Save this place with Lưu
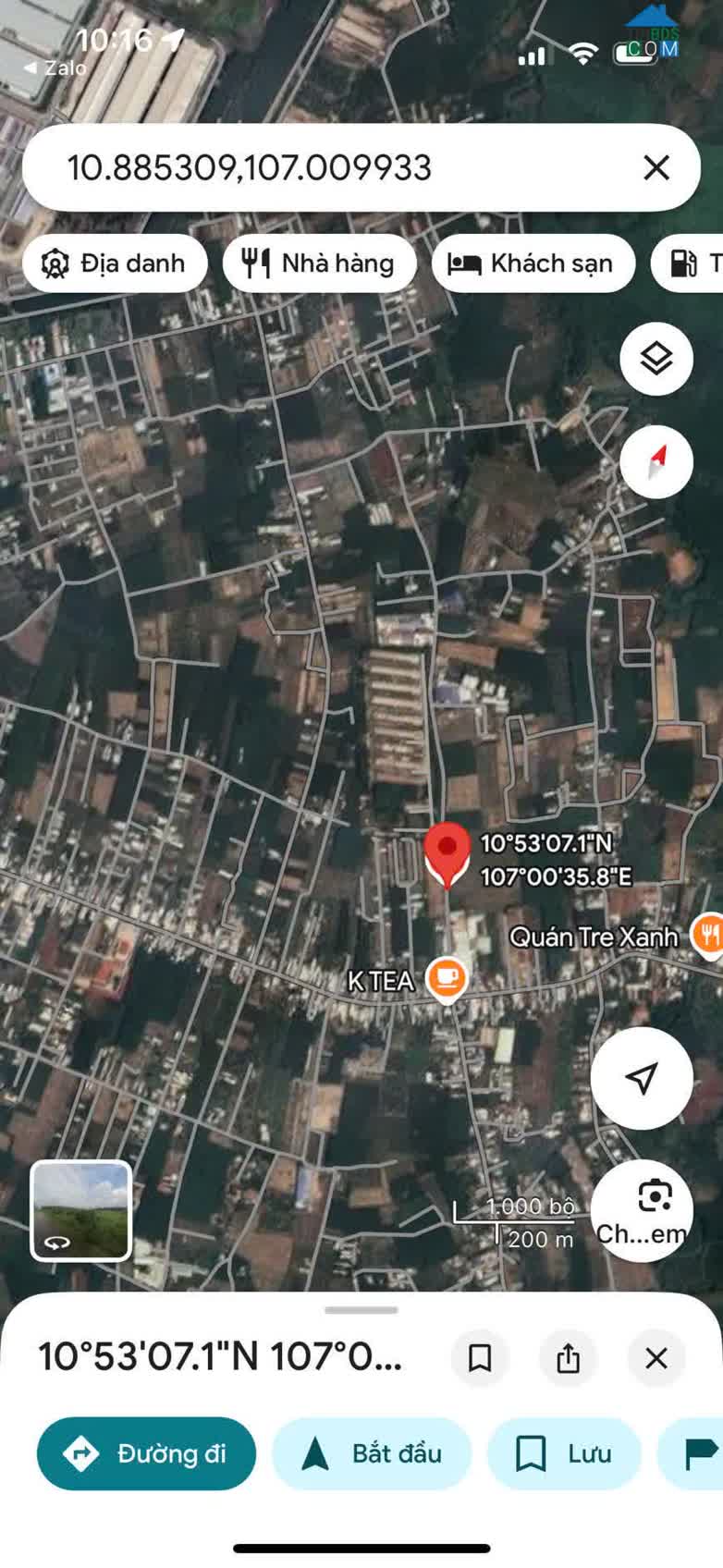This screenshot has width=723, height=1568. 564,1453
